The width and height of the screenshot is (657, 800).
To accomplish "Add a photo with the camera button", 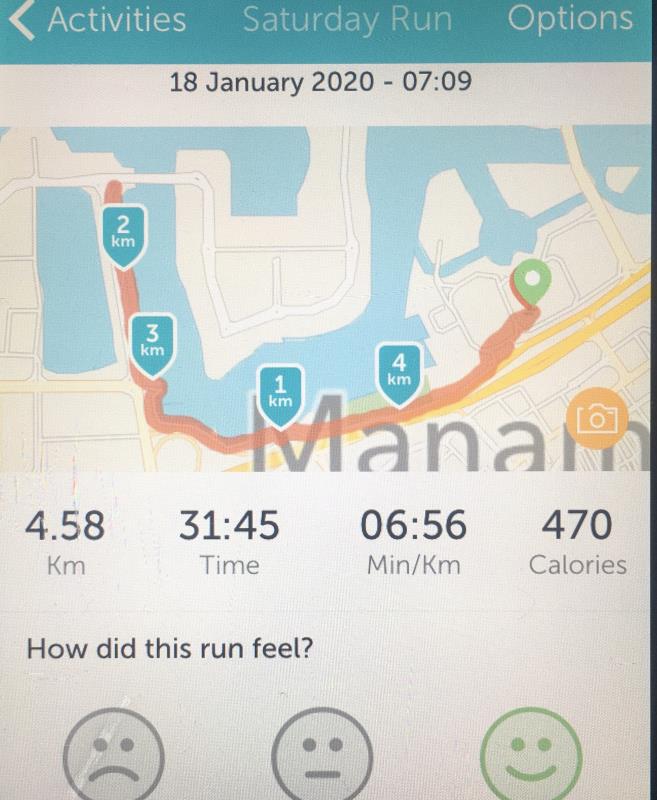I will 597,418.
